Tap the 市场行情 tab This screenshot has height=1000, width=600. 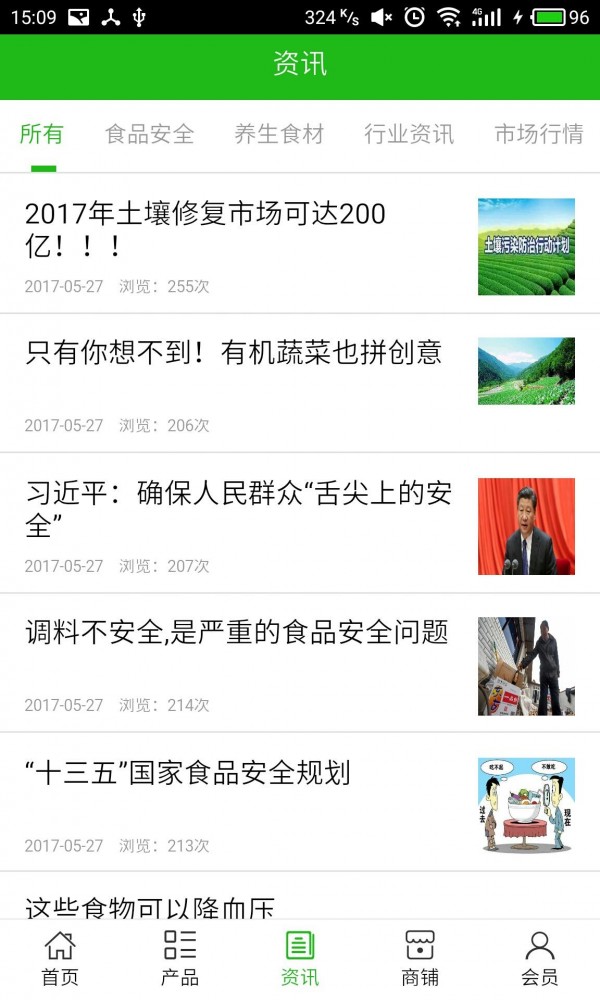(x=538, y=134)
